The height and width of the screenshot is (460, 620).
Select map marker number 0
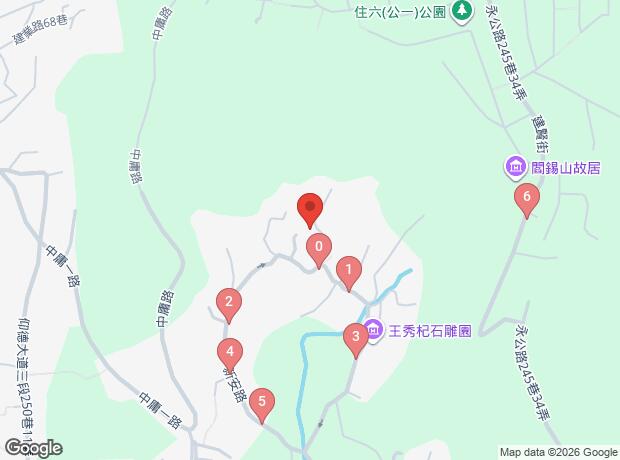(319, 247)
